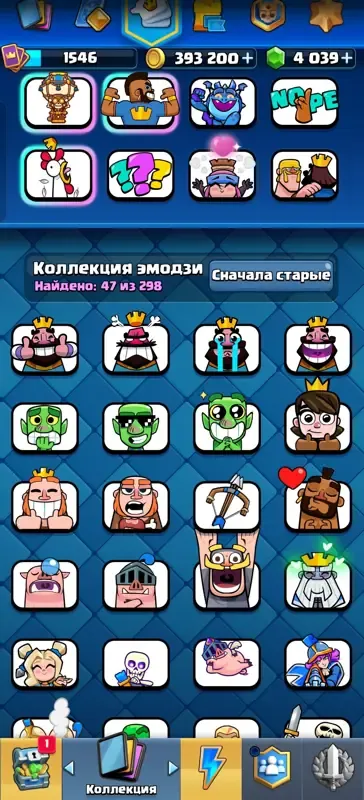Open the shop chest tab
The width and height of the screenshot is (364, 800).
(x=31, y=768)
